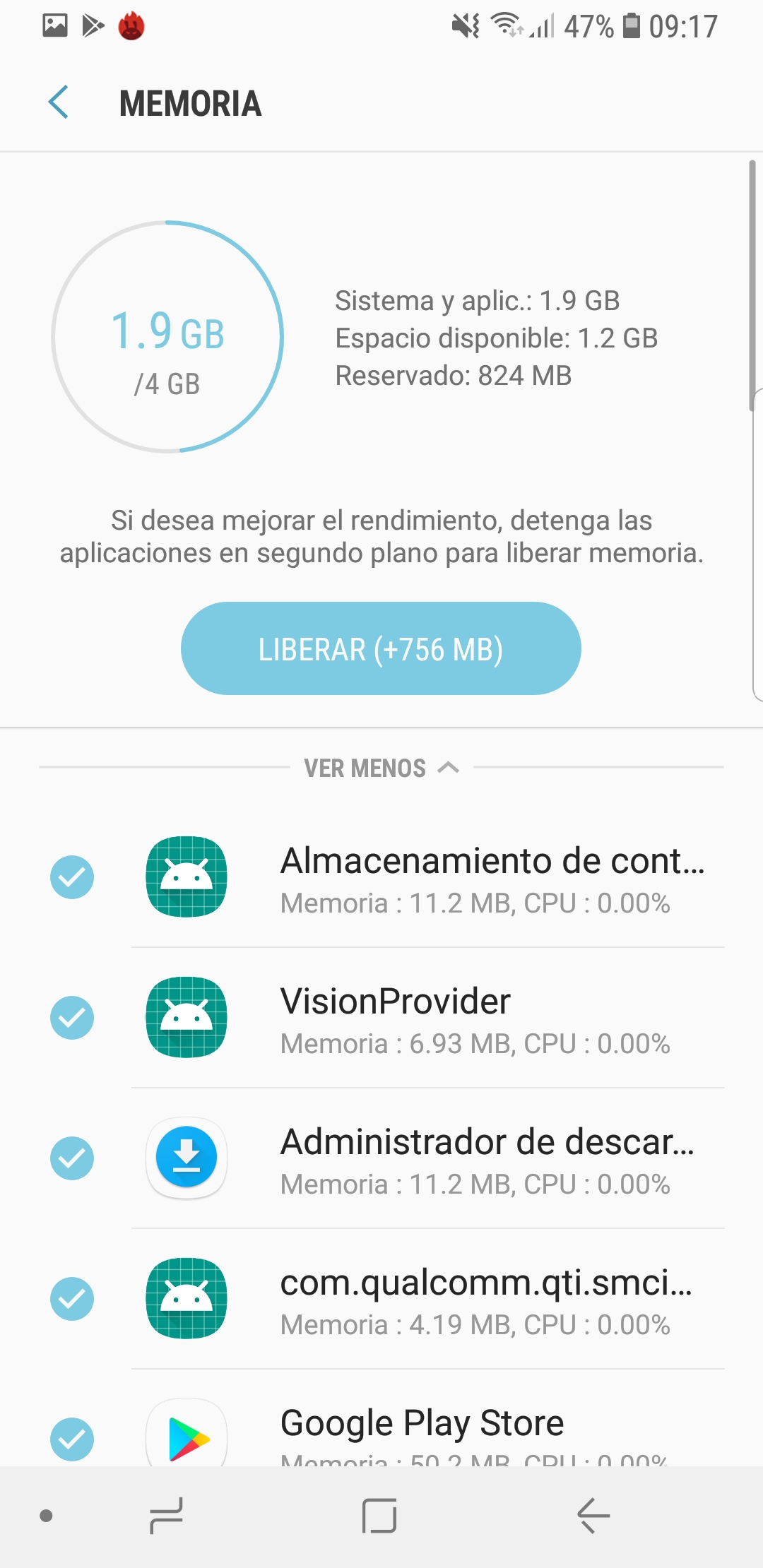Uncheck the Google Play Store checkbox
This screenshot has width=763, height=1568.
(x=72, y=1439)
